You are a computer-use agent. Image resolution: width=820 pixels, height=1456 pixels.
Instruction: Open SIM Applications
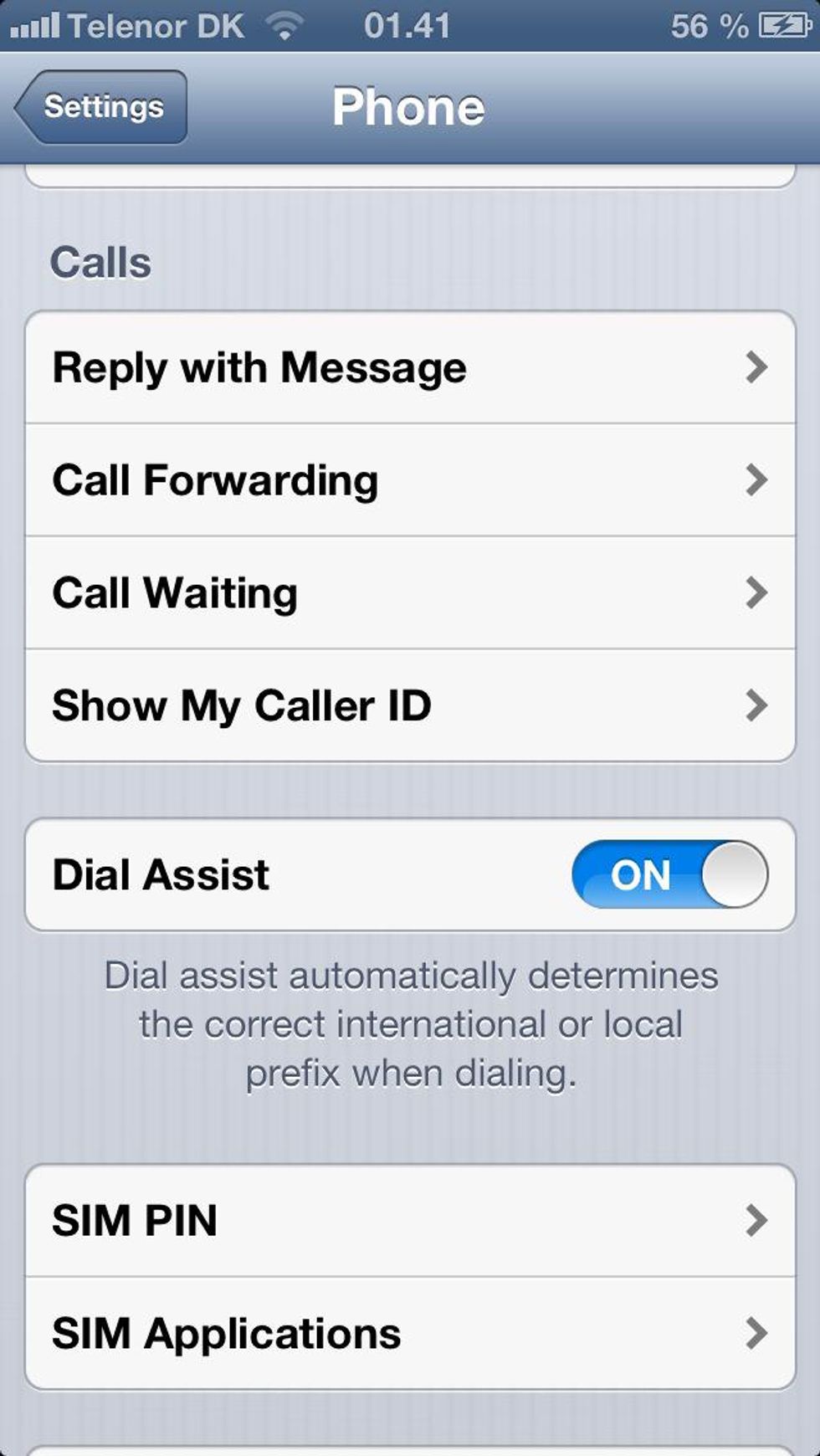point(410,1333)
